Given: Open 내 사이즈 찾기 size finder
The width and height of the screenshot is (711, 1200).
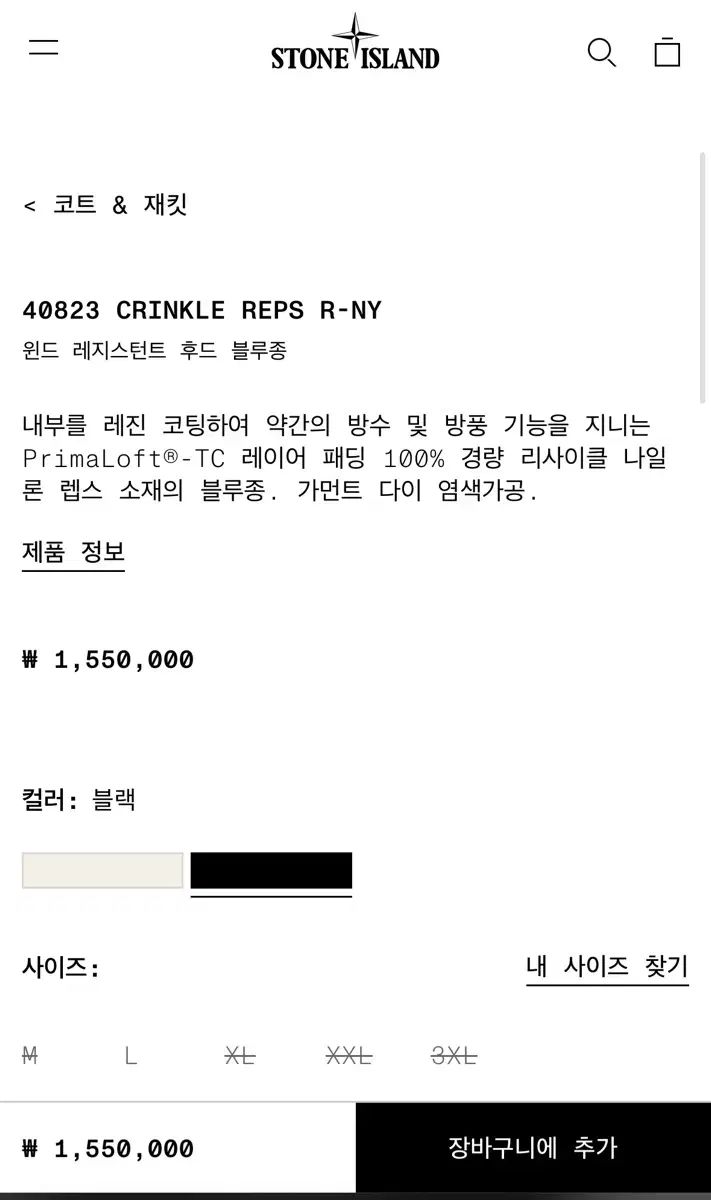Looking at the screenshot, I should pyautogui.click(x=607, y=967).
